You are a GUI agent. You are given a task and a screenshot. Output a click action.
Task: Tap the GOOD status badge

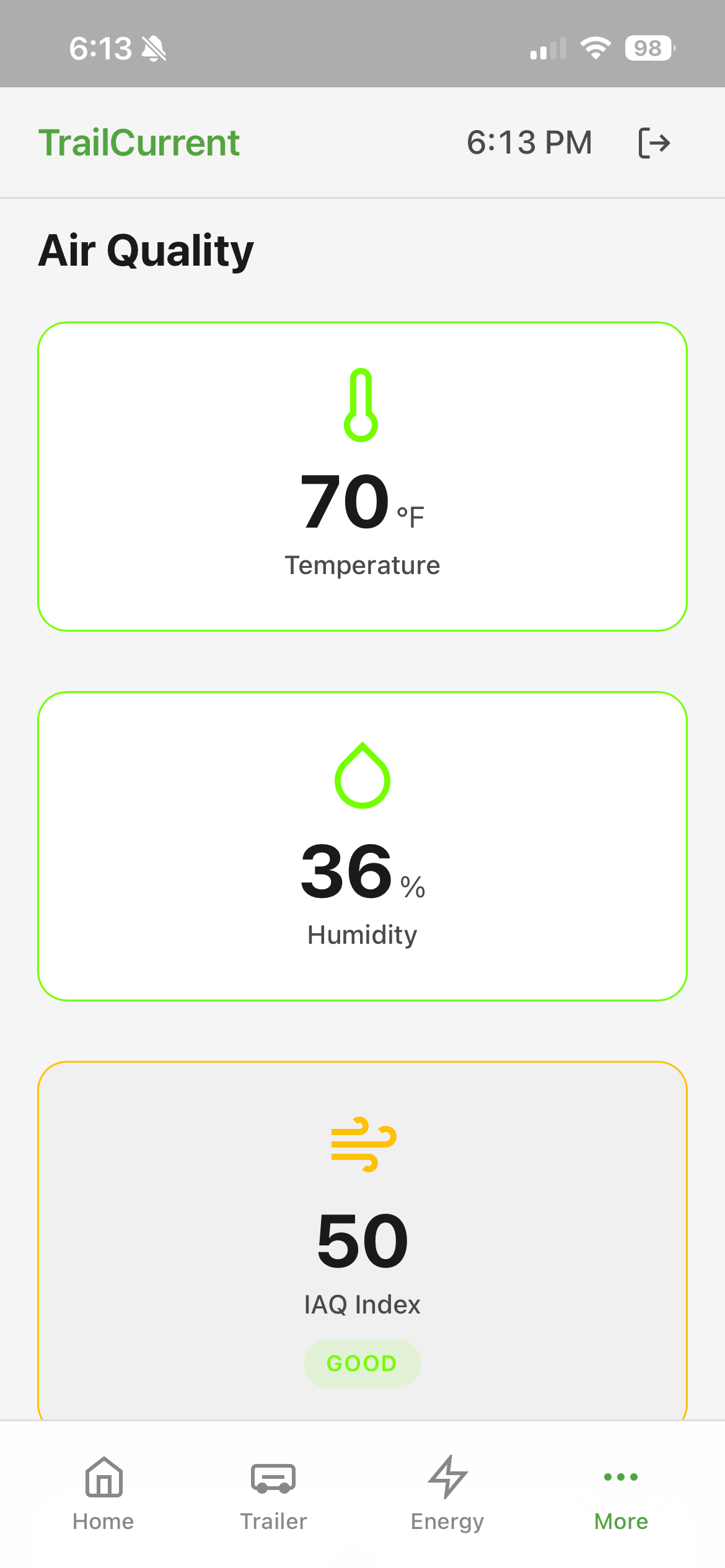click(x=362, y=1362)
